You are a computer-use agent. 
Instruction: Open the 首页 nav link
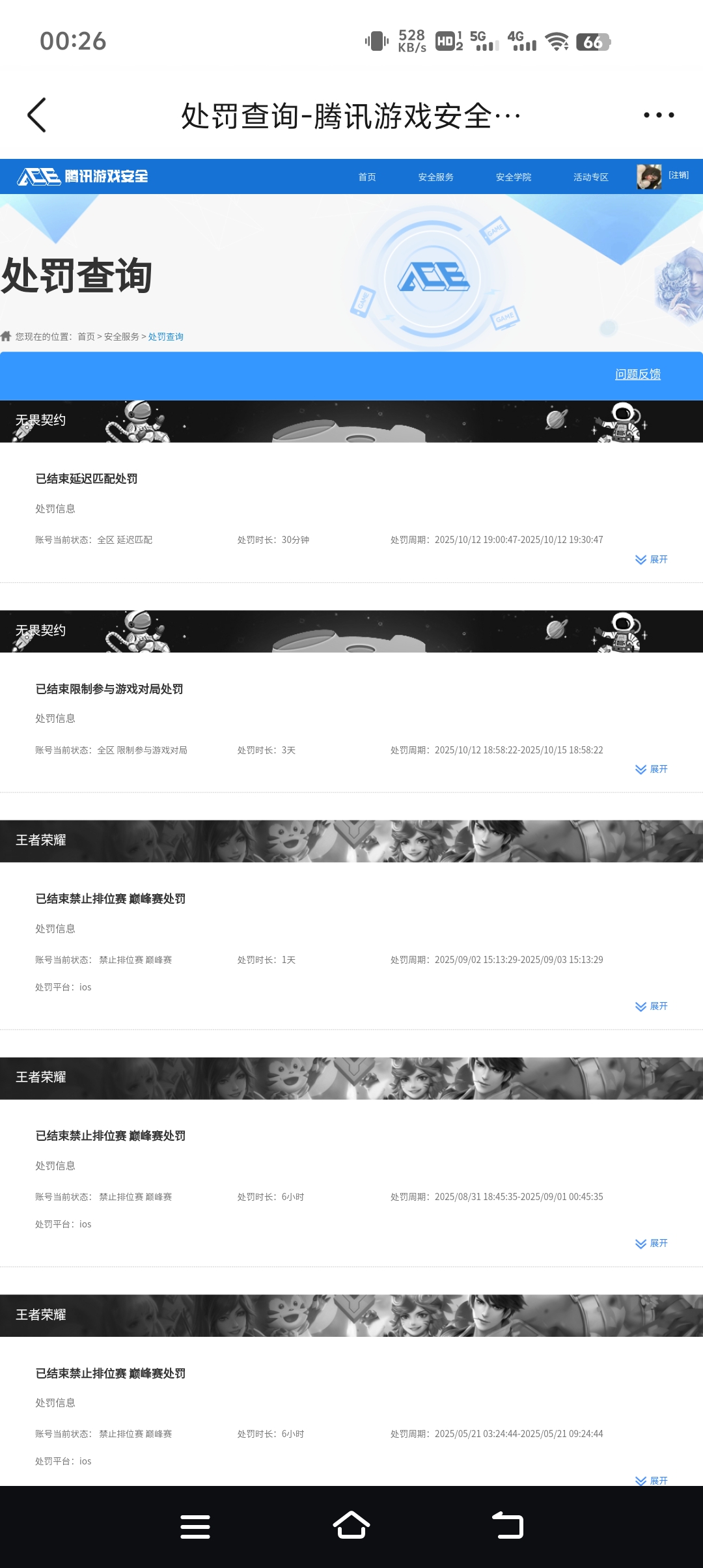coord(367,177)
